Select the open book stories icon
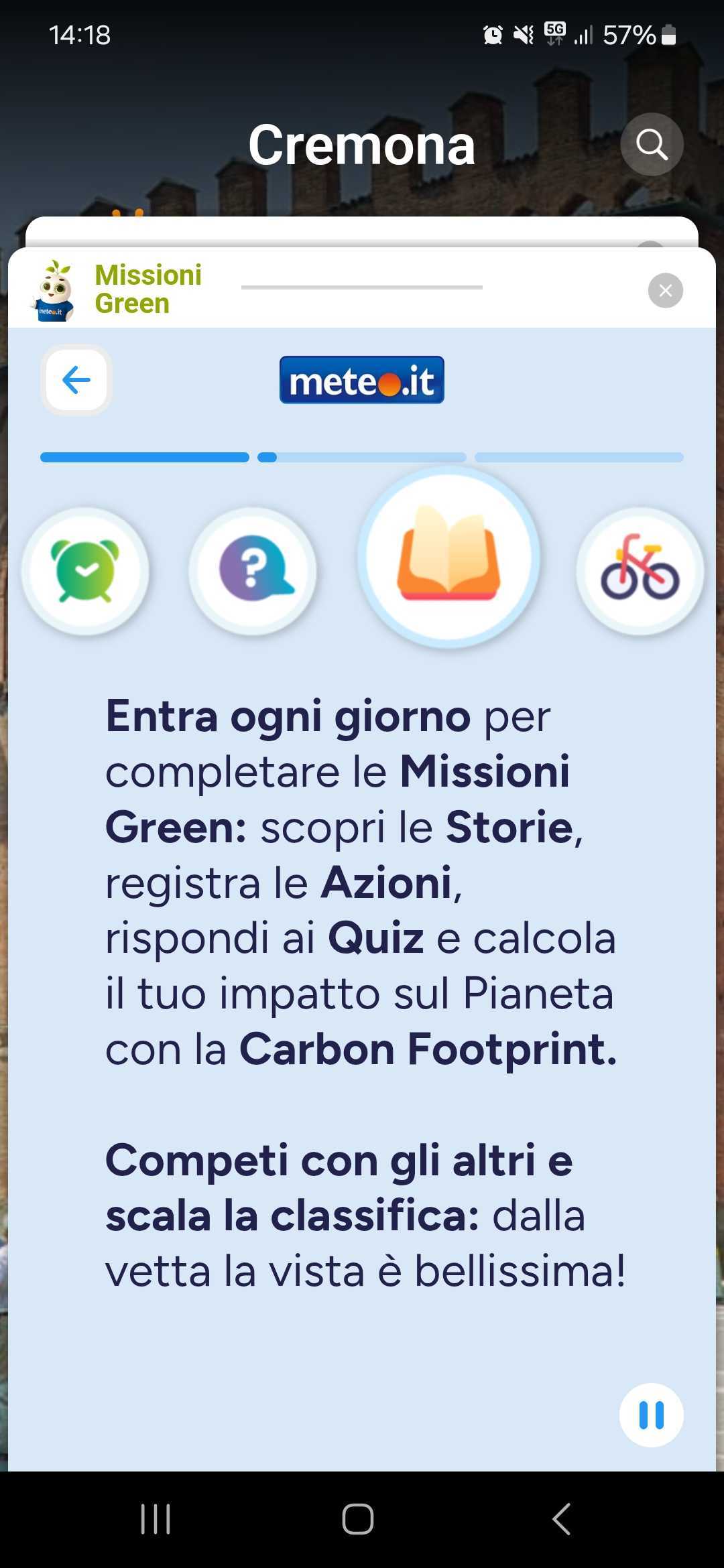The width and height of the screenshot is (724, 1568). click(x=448, y=557)
